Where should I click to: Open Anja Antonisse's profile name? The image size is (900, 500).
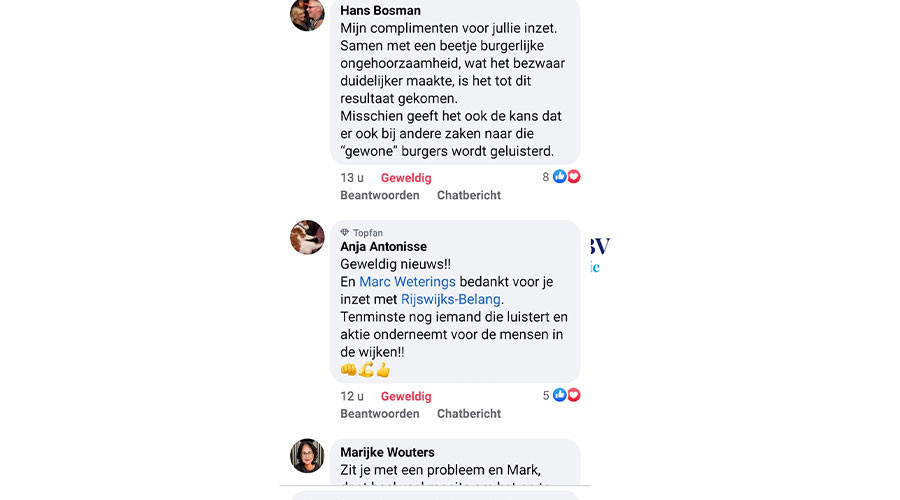click(383, 247)
